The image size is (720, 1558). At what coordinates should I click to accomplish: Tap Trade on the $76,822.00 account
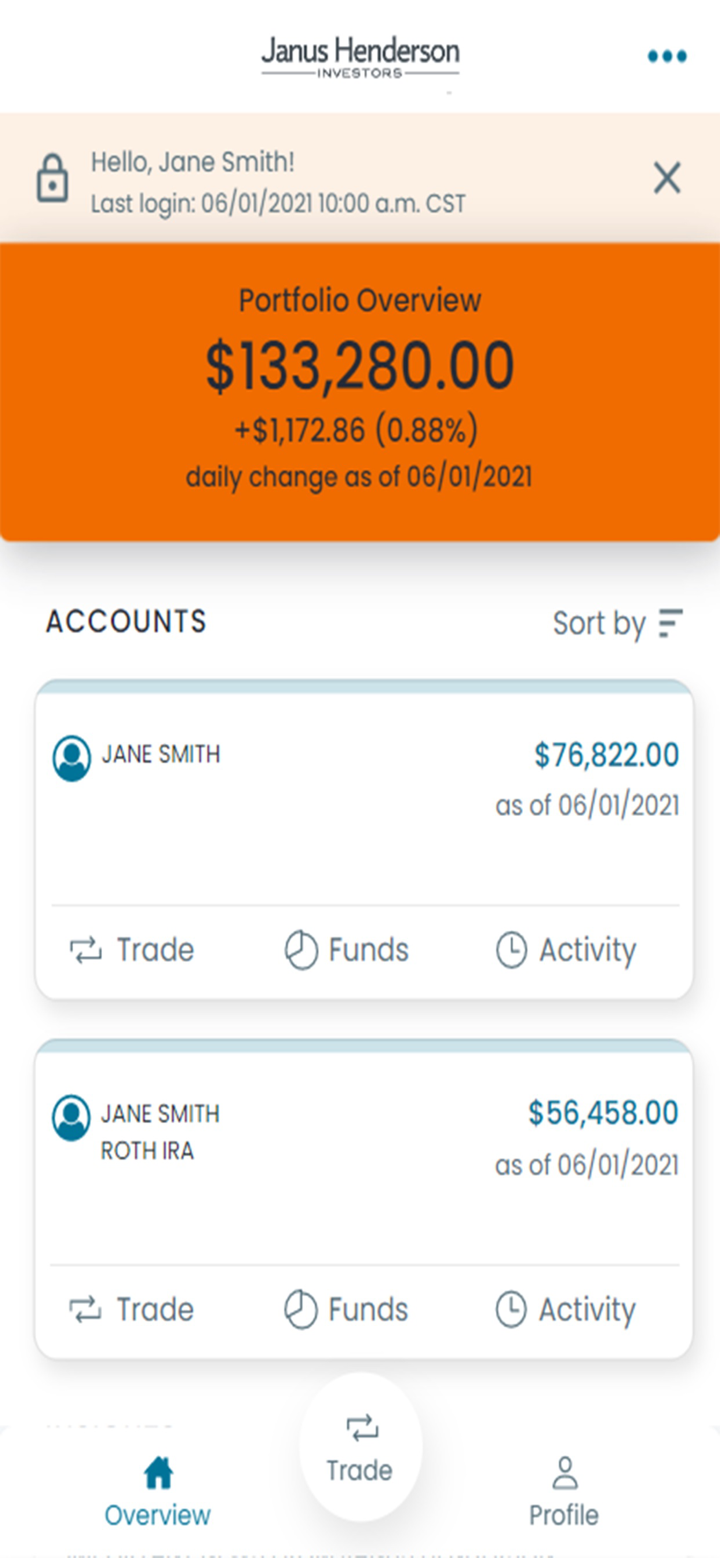132,950
